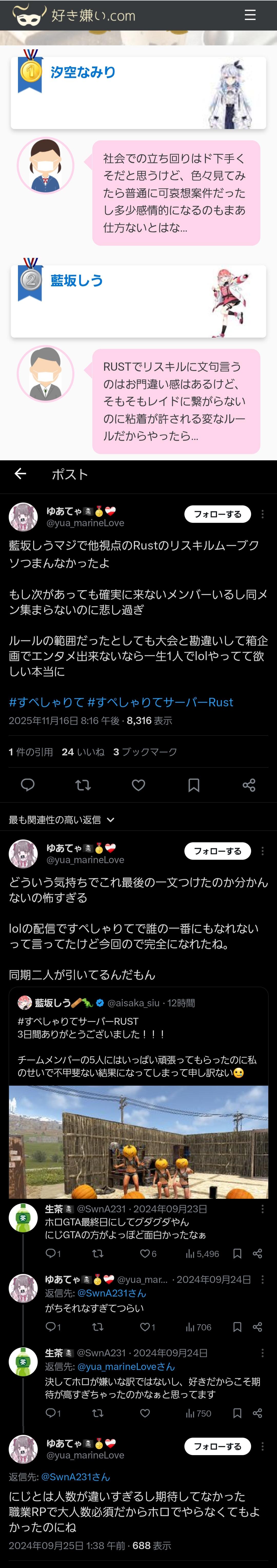The height and width of the screenshot is (1568, 277).
Task: Open the 汐空なみり ranking card
Action: [138, 93]
